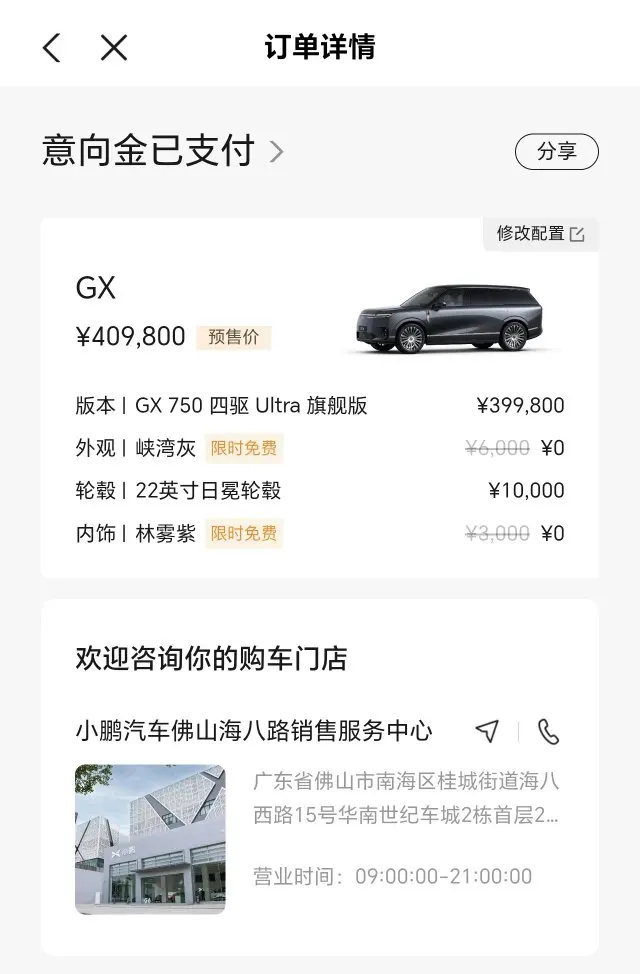Open 修改配置 to modify configuration
640x974 pixels.
(540, 234)
